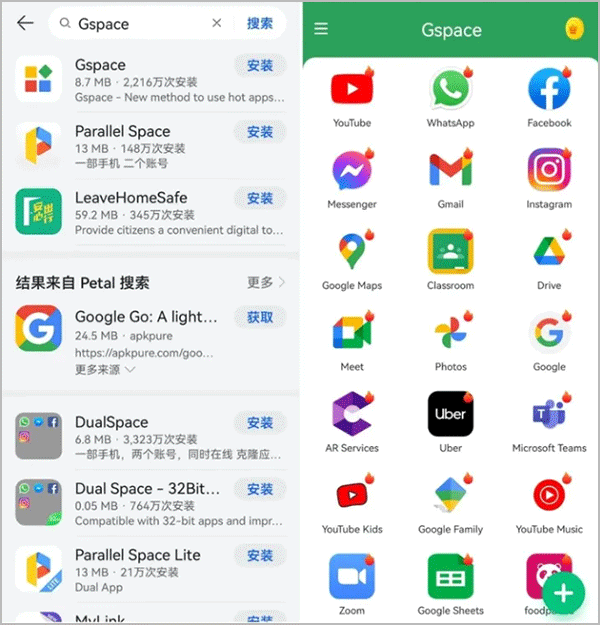Tap the 搜索 search button
This screenshot has height=625, width=600.
(260, 23)
